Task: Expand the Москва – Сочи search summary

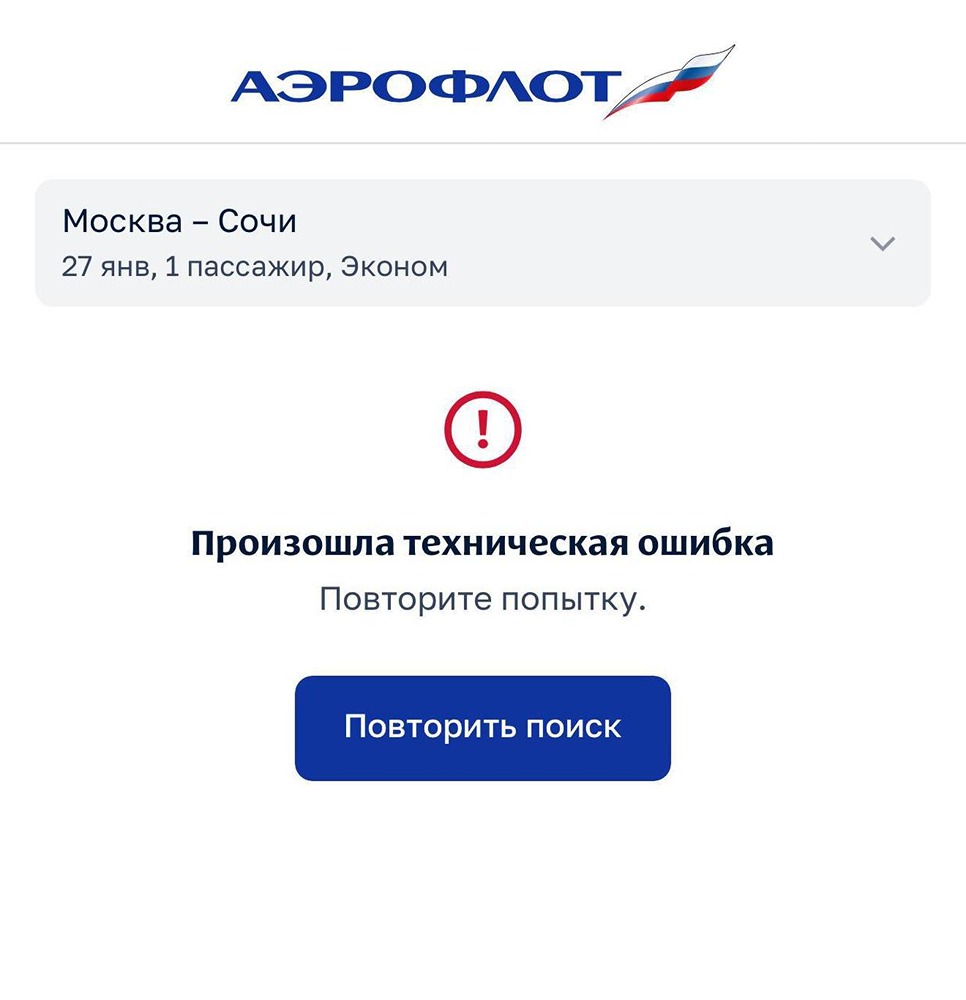Action: 881,244
